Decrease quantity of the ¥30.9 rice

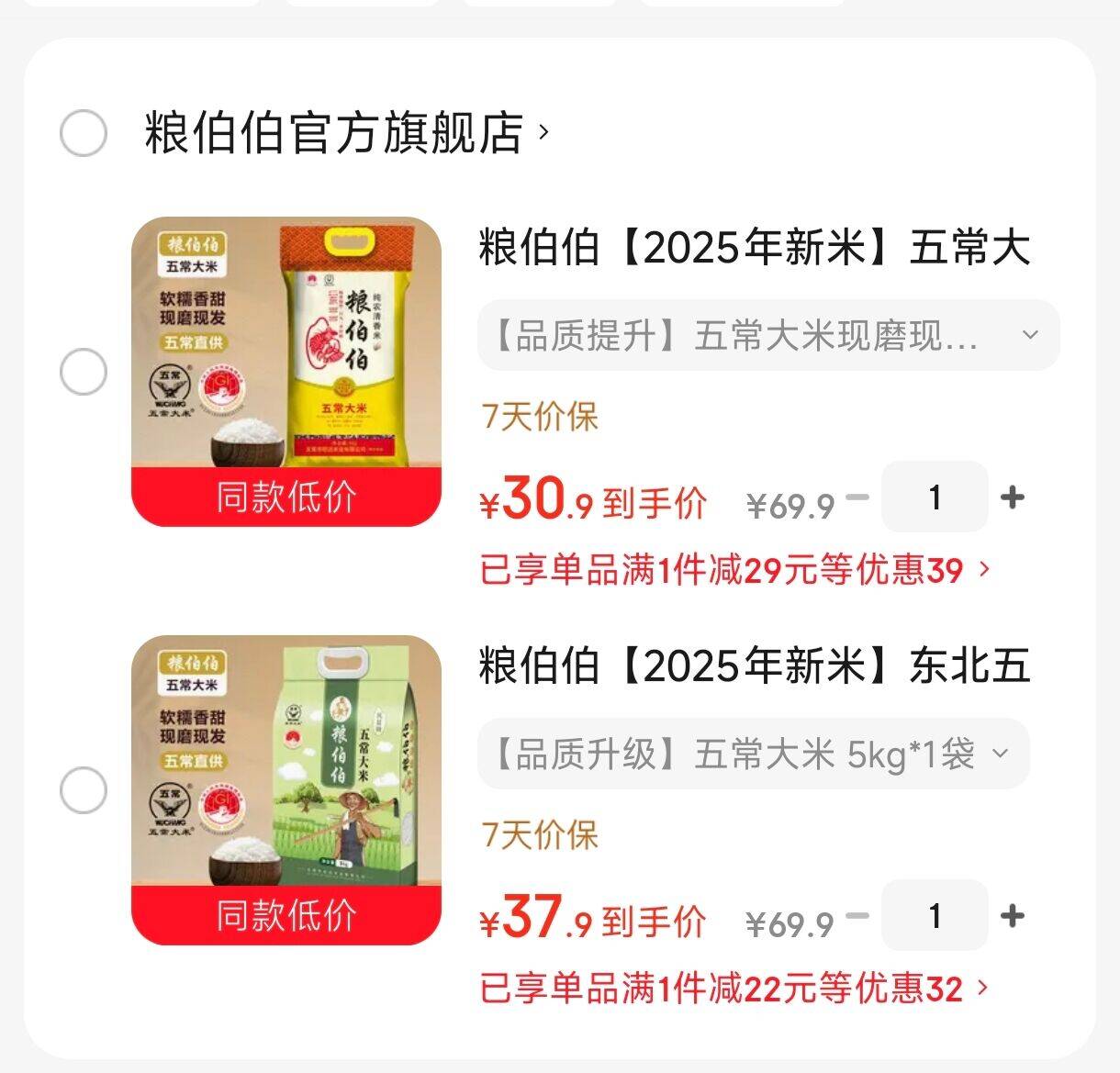[x=857, y=497]
